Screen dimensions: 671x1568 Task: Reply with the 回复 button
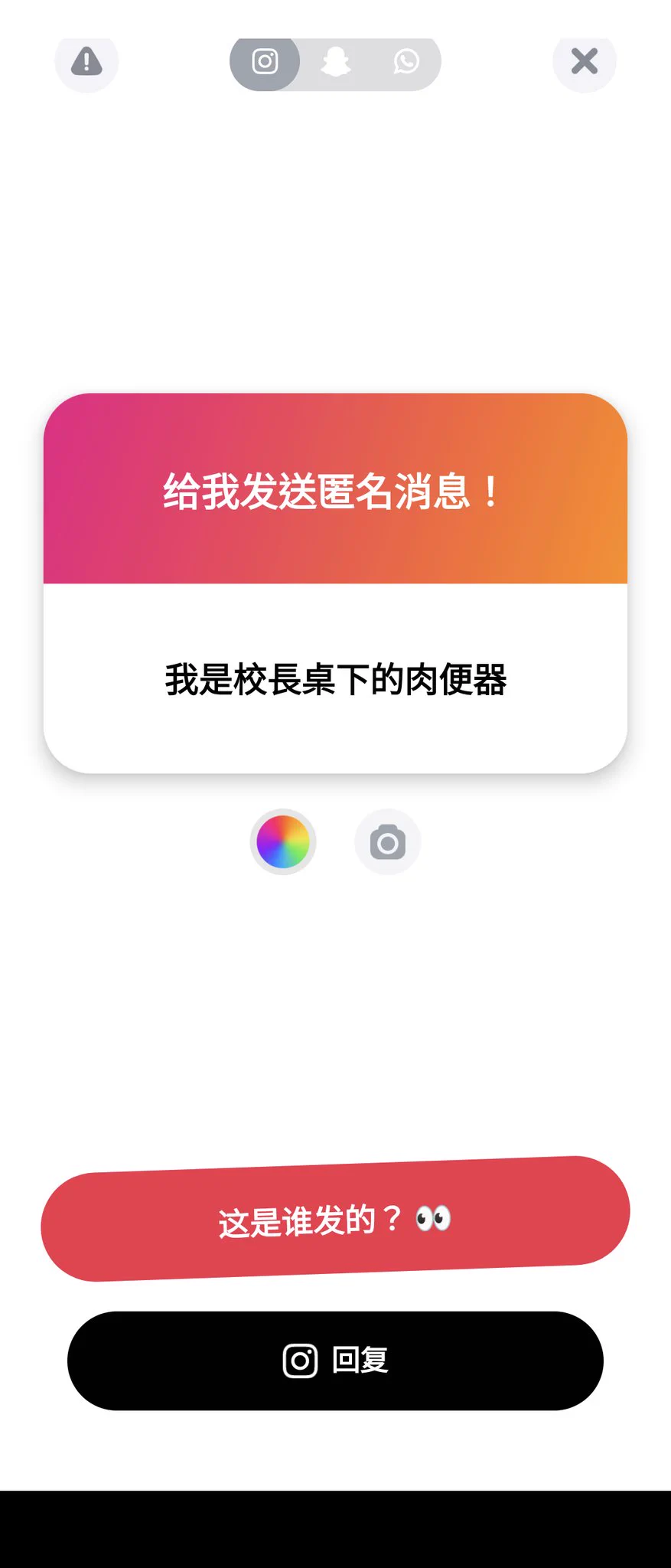pyautogui.click(x=335, y=1361)
